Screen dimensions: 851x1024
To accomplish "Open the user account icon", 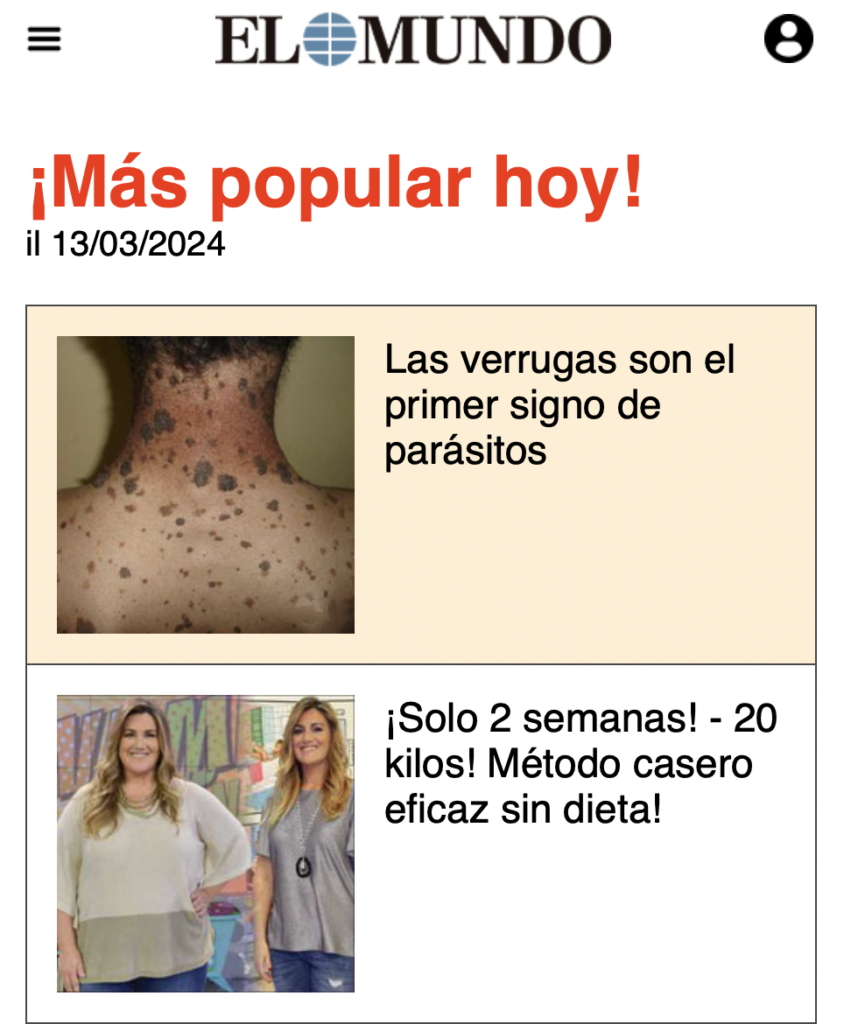I will (788, 40).
